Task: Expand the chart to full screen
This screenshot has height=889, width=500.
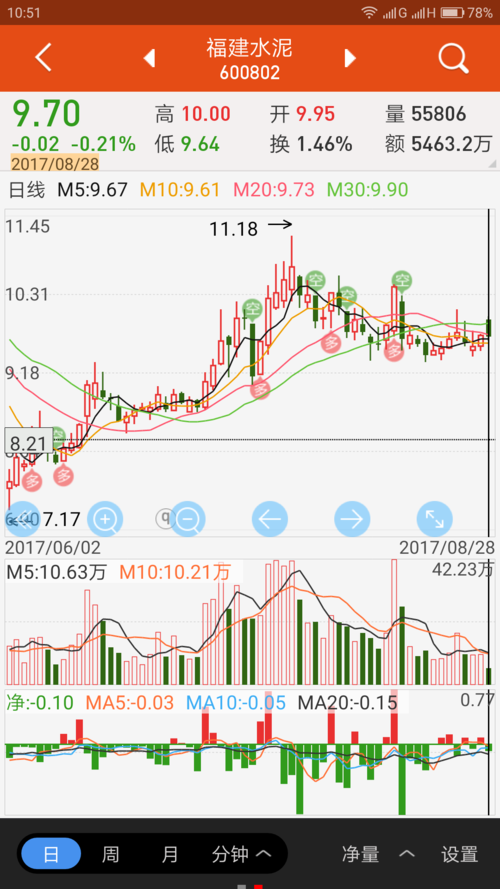Action: click(434, 519)
